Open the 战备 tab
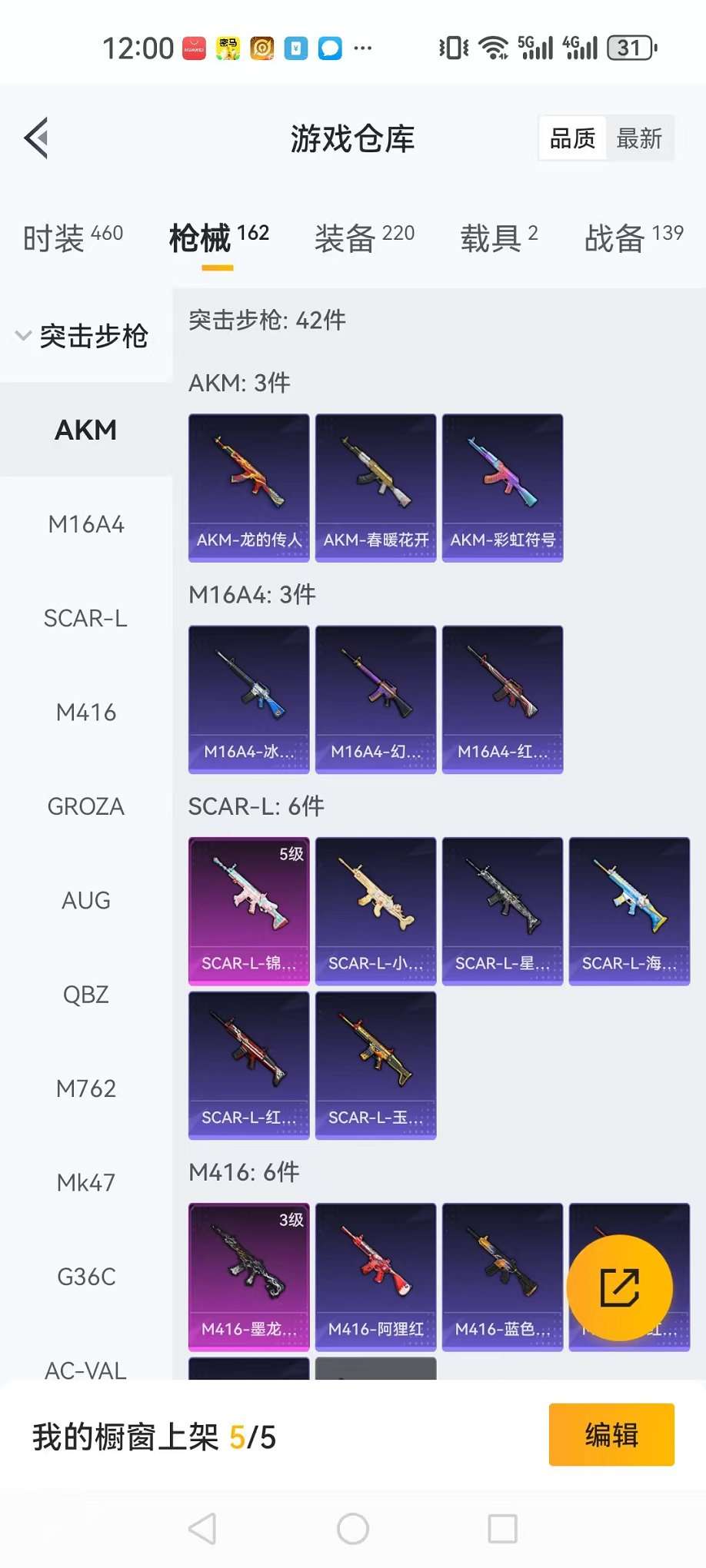 tap(634, 238)
